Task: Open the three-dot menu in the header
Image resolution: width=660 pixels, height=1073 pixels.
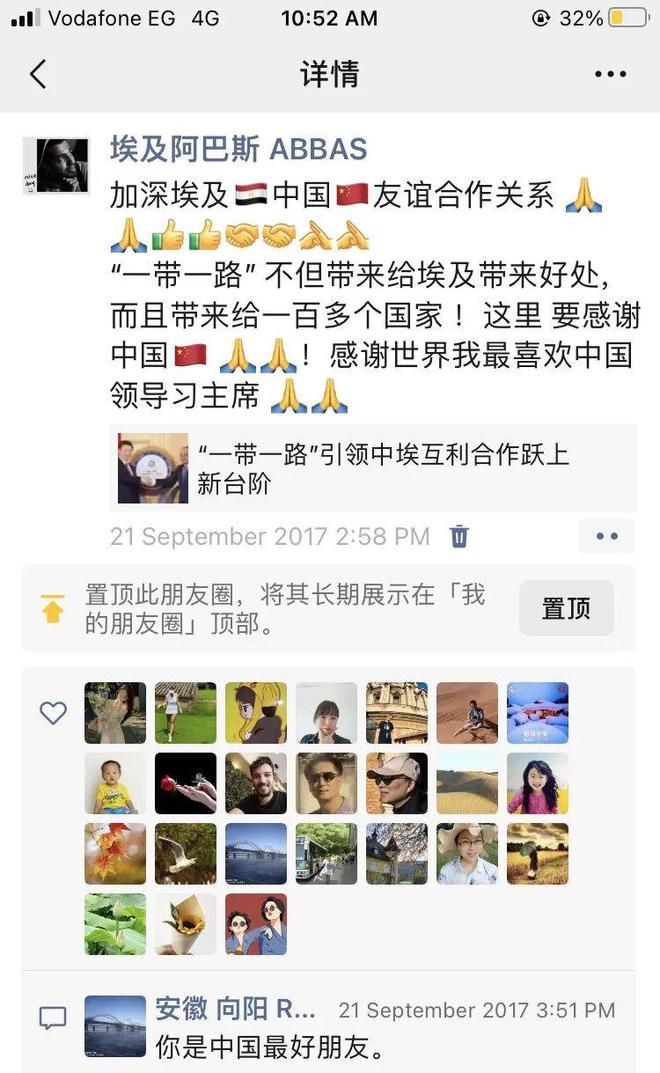Action: 610,74
